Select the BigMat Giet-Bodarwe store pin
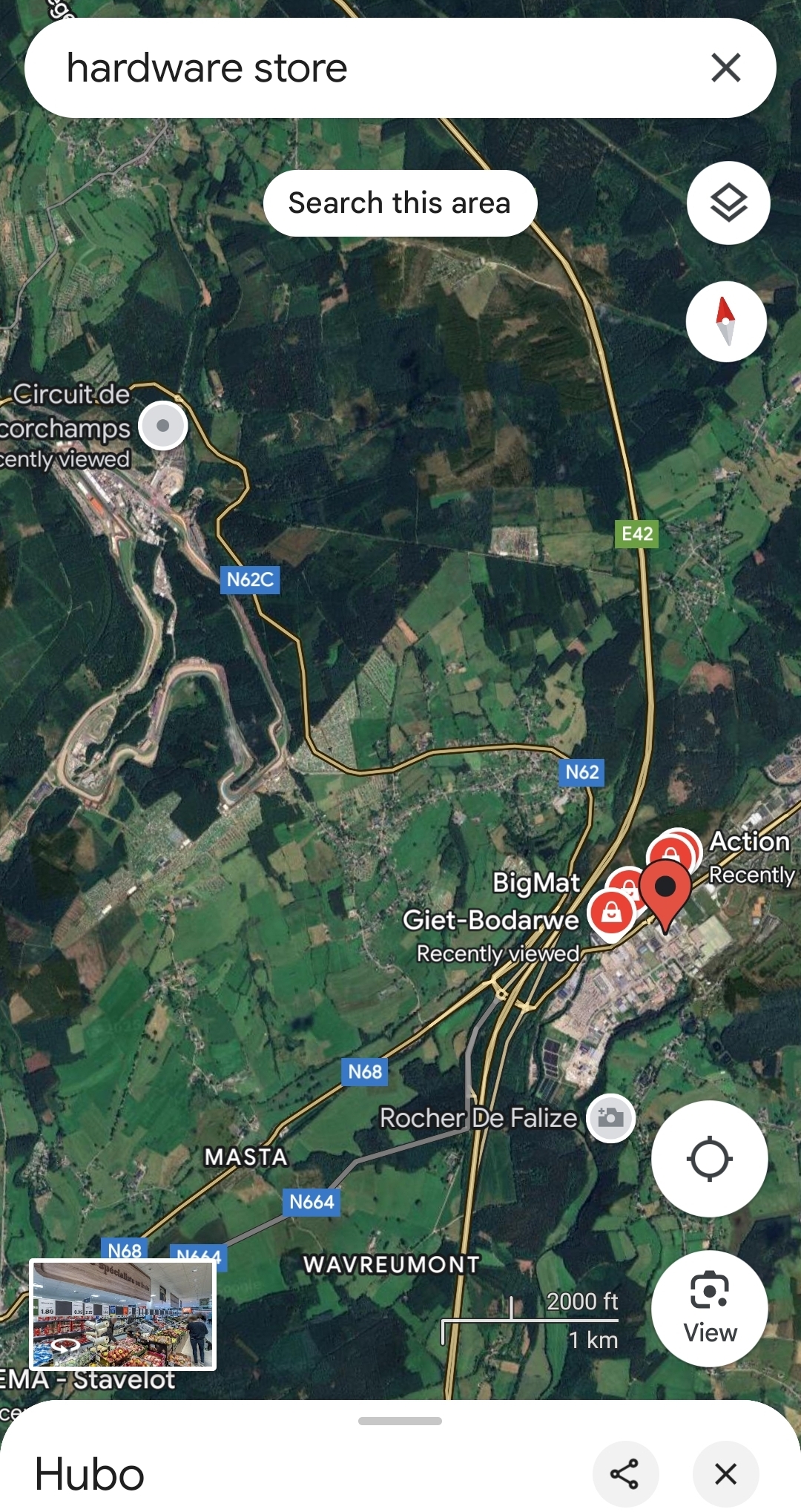Screen dimensions: 801x1512 [611, 912]
